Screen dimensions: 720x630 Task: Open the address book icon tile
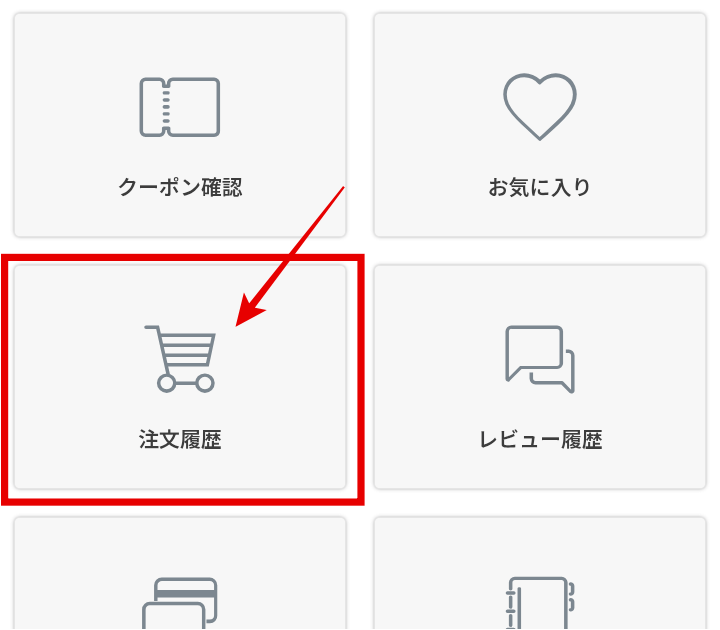click(x=540, y=590)
